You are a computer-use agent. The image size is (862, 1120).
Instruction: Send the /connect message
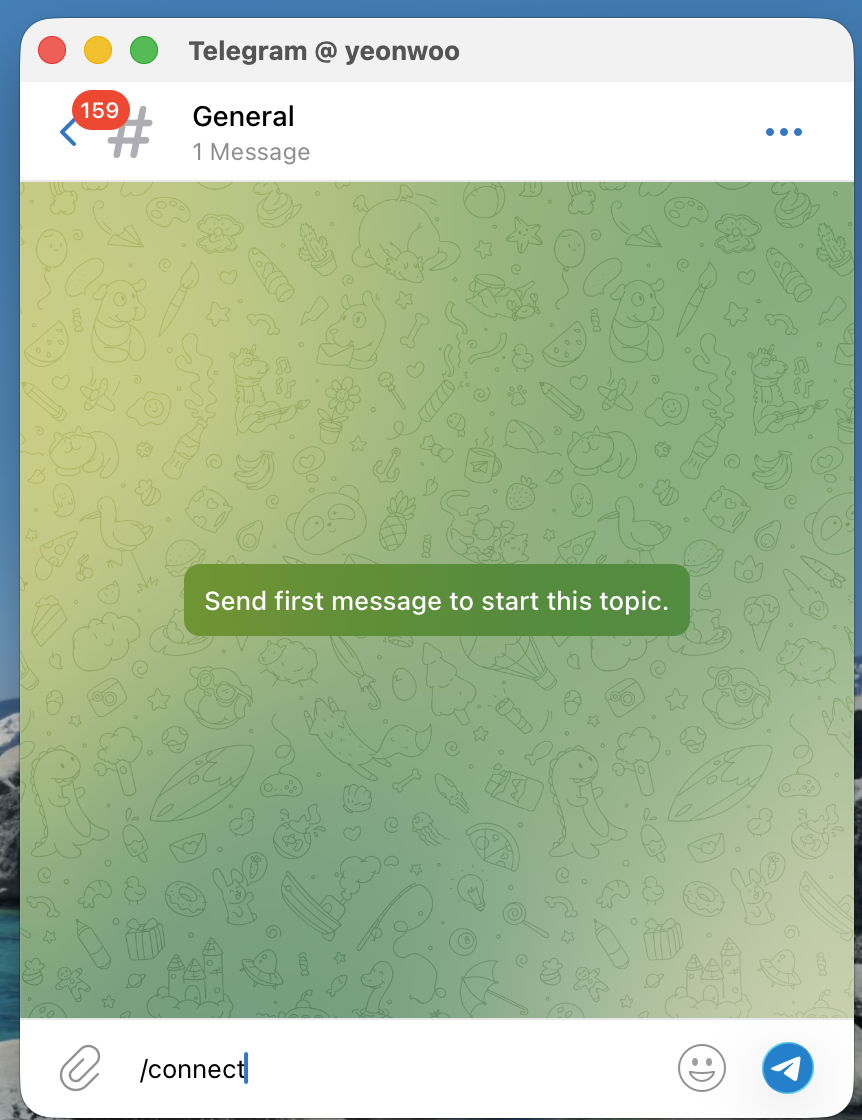click(x=788, y=1069)
